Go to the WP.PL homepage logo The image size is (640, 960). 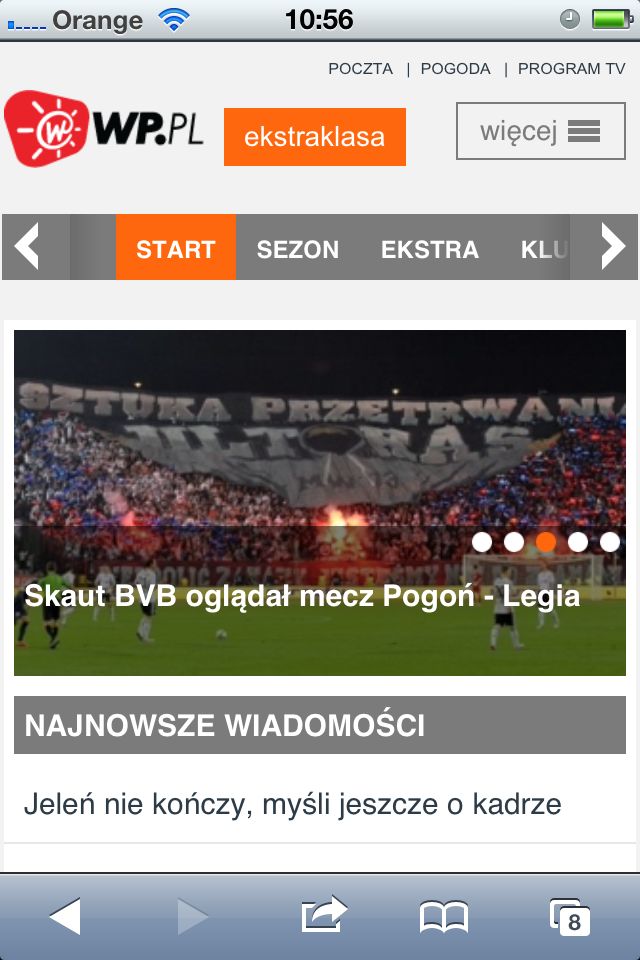point(104,129)
